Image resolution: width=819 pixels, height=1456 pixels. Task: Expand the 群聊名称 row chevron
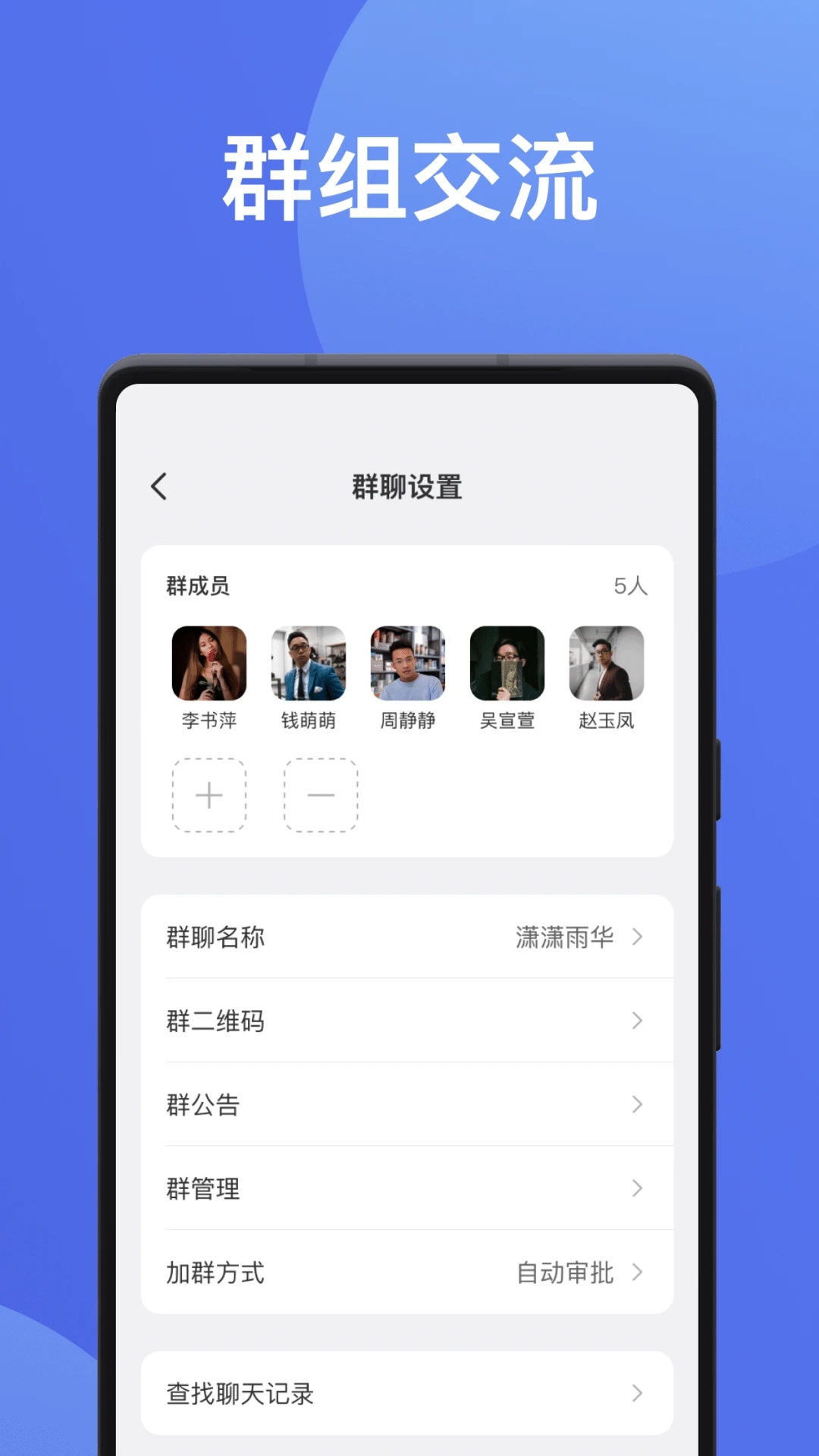(x=636, y=937)
